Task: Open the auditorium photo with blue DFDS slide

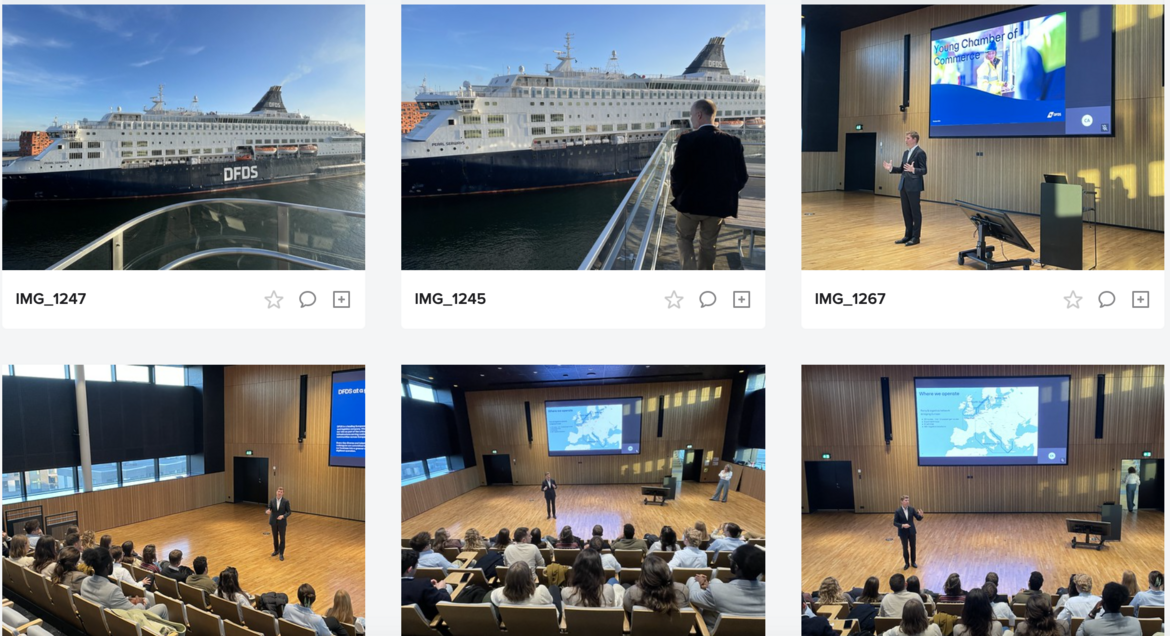Action: coord(183,500)
